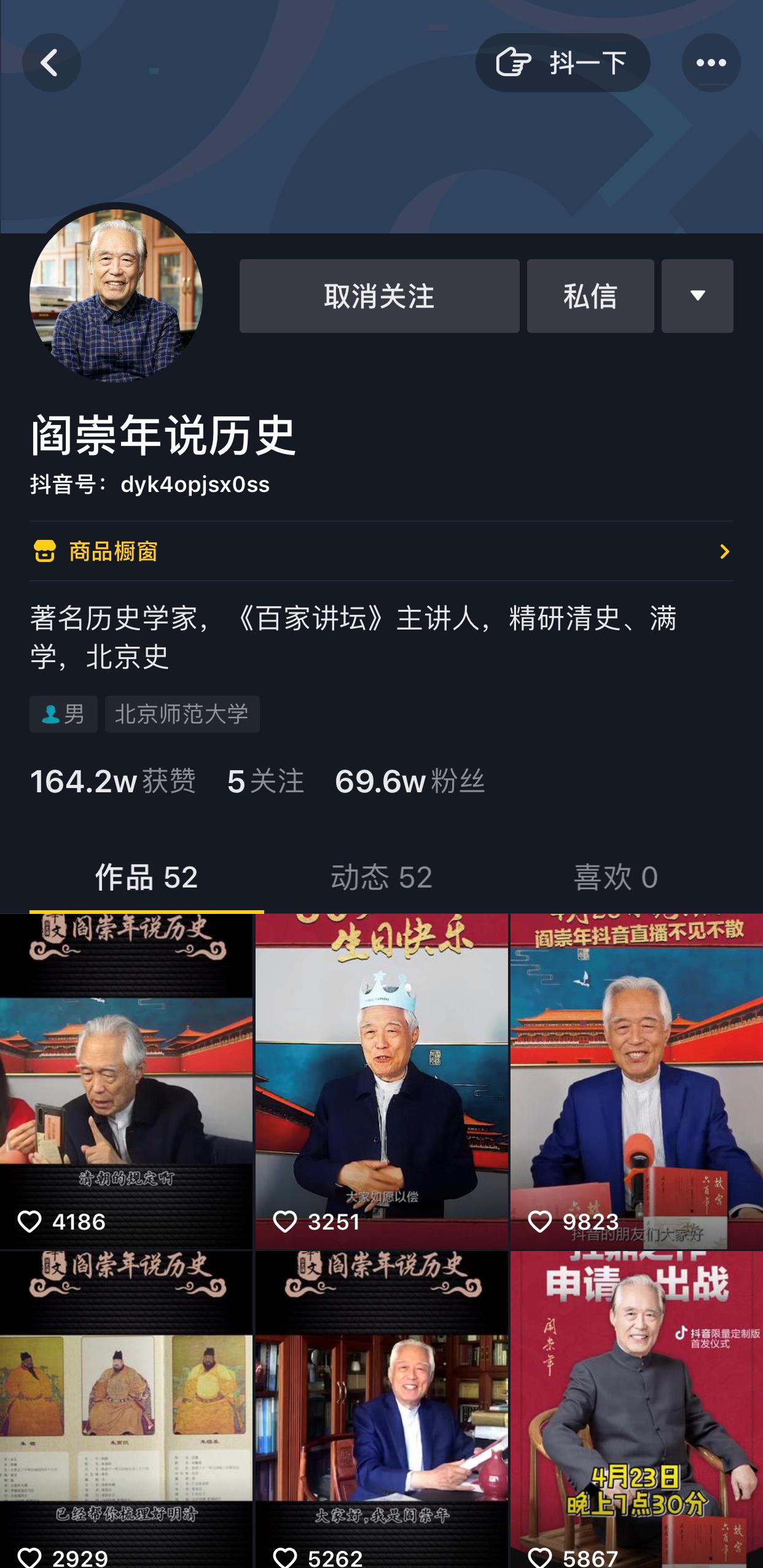Open the three-dot more options menu
Screen dimensions: 763x1568
pyautogui.click(x=711, y=63)
